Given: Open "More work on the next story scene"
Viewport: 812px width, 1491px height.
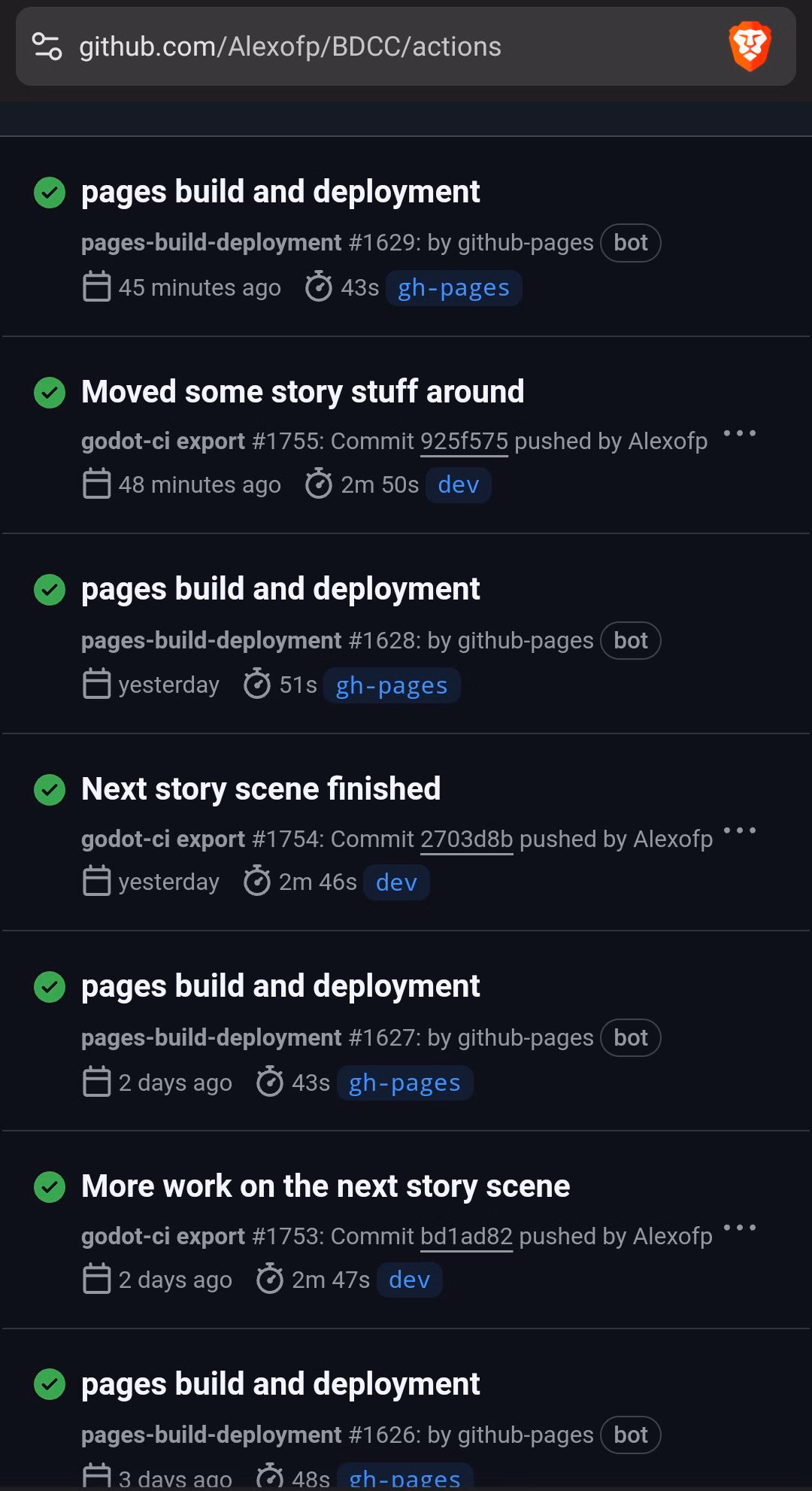Looking at the screenshot, I should click(326, 1186).
